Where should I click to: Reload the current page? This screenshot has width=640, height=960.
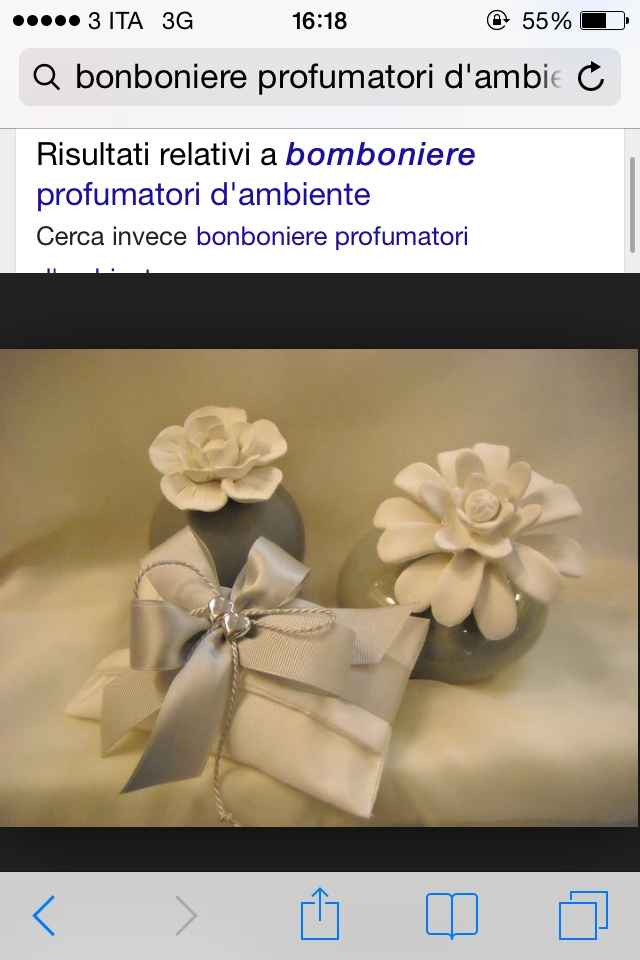pos(591,77)
